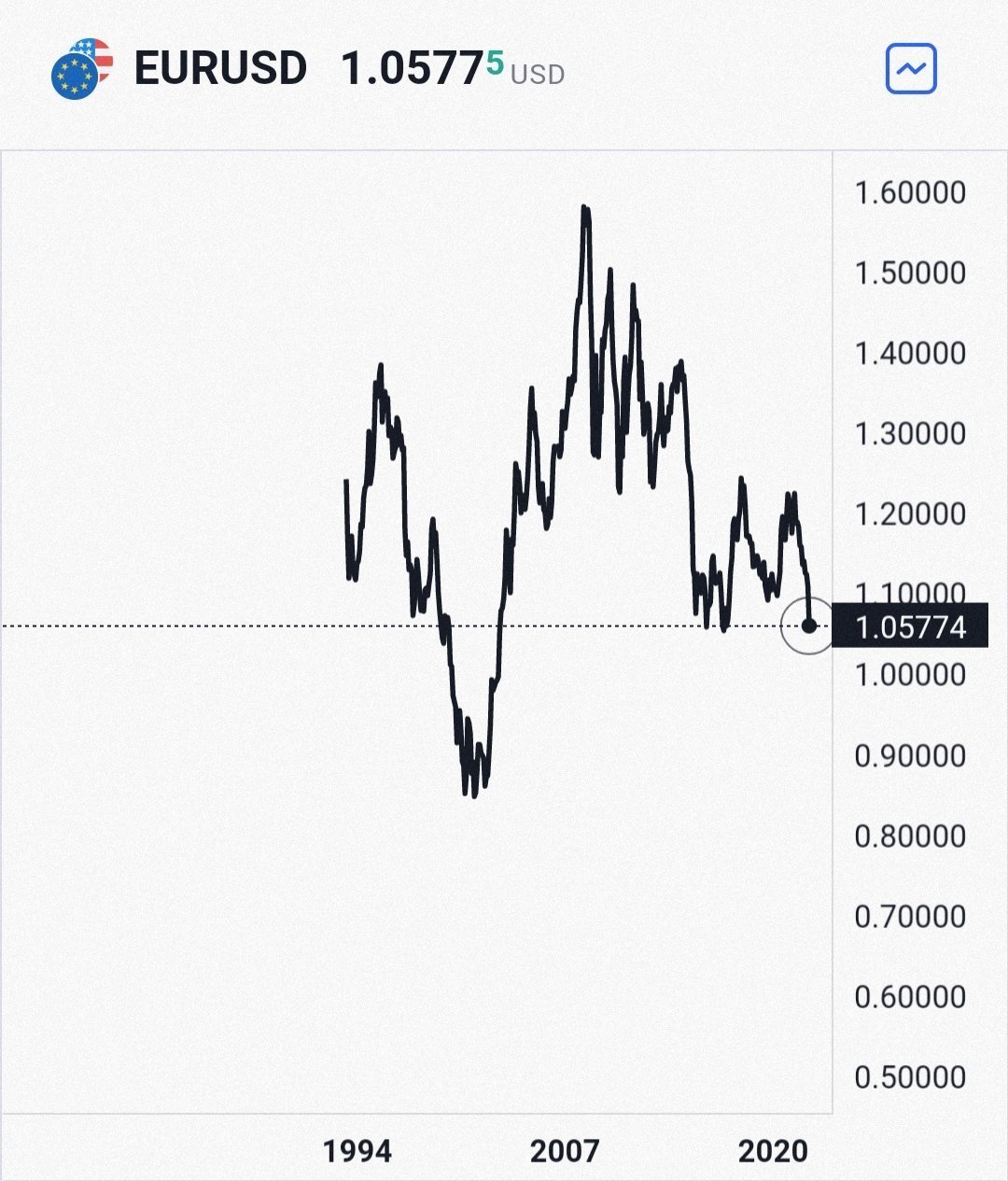Open the EURUSD symbol details
Screen dimensions: 1008x1181
pos(220,69)
